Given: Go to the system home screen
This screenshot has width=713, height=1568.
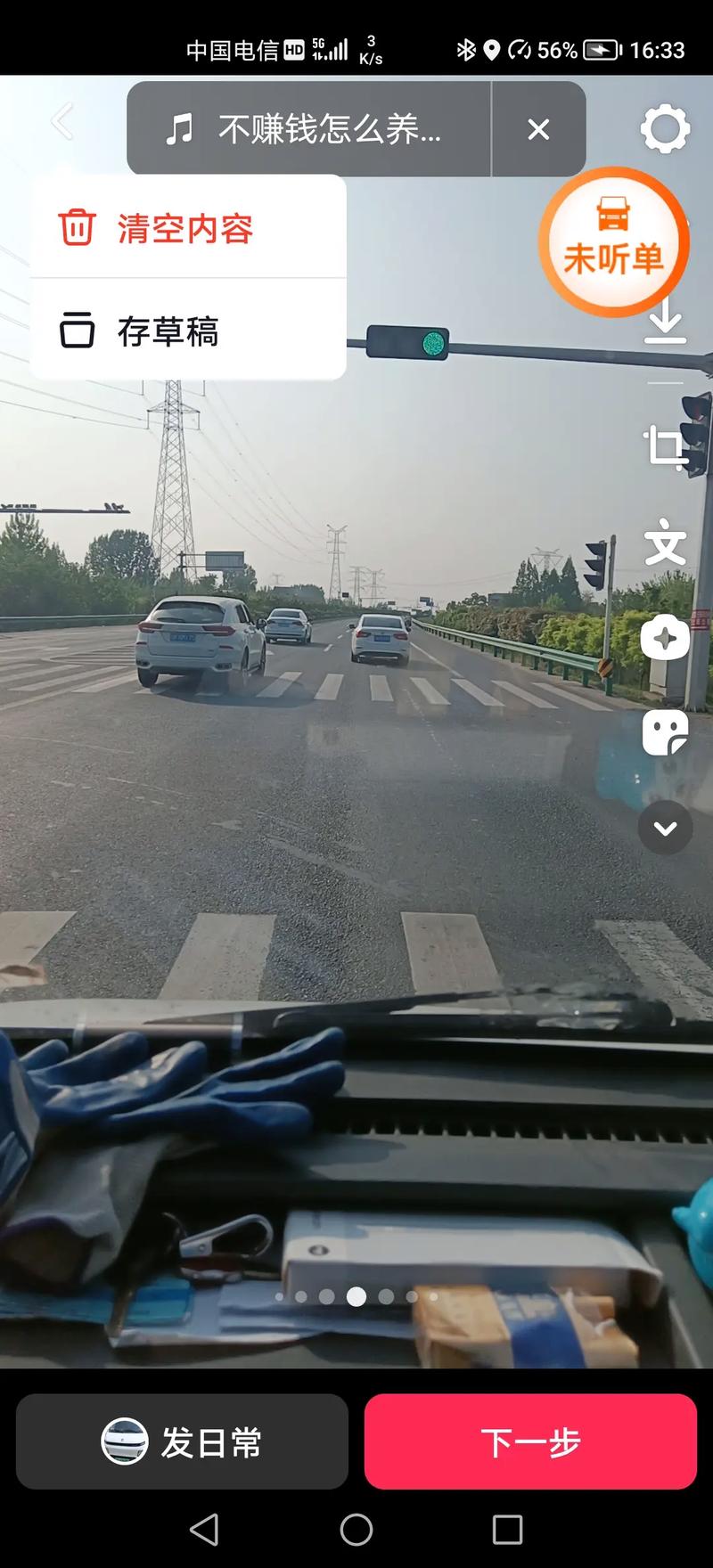Looking at the screenshot, I should [356, 1530].
